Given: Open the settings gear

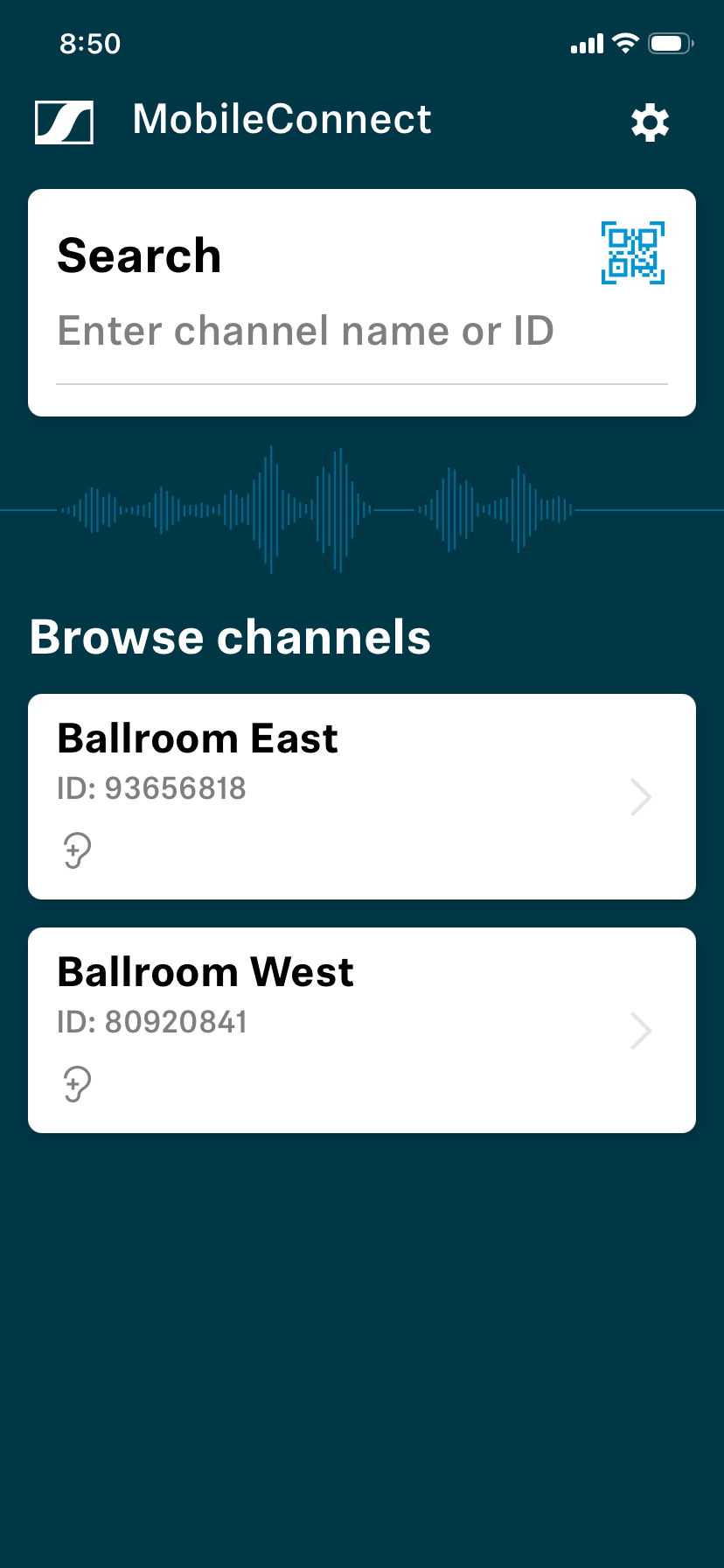Looking at the screenshot, I should (x=649, y=122).
